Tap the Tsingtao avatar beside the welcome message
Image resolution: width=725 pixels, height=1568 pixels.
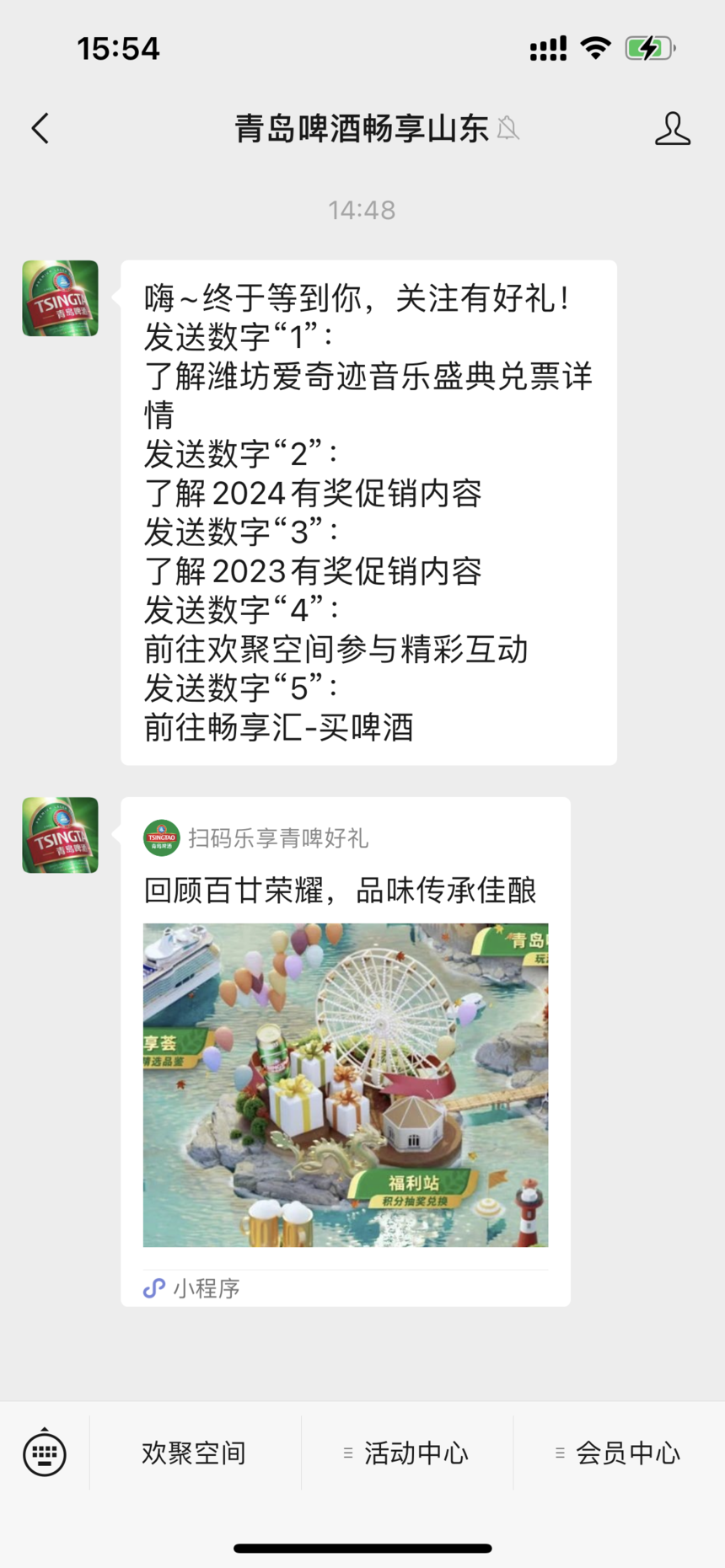(60, 298)
